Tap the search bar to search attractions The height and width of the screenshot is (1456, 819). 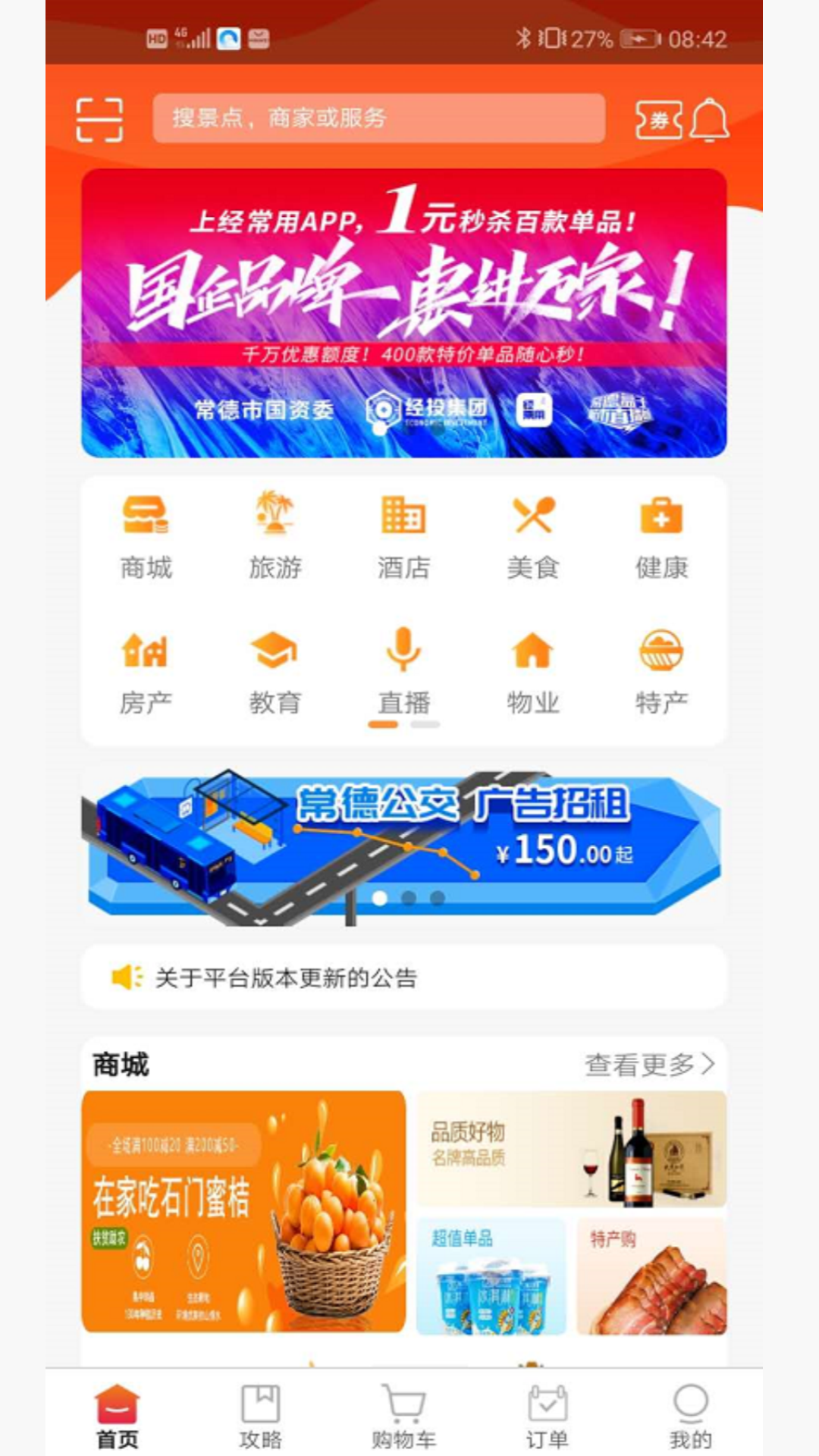coord(379,118)
